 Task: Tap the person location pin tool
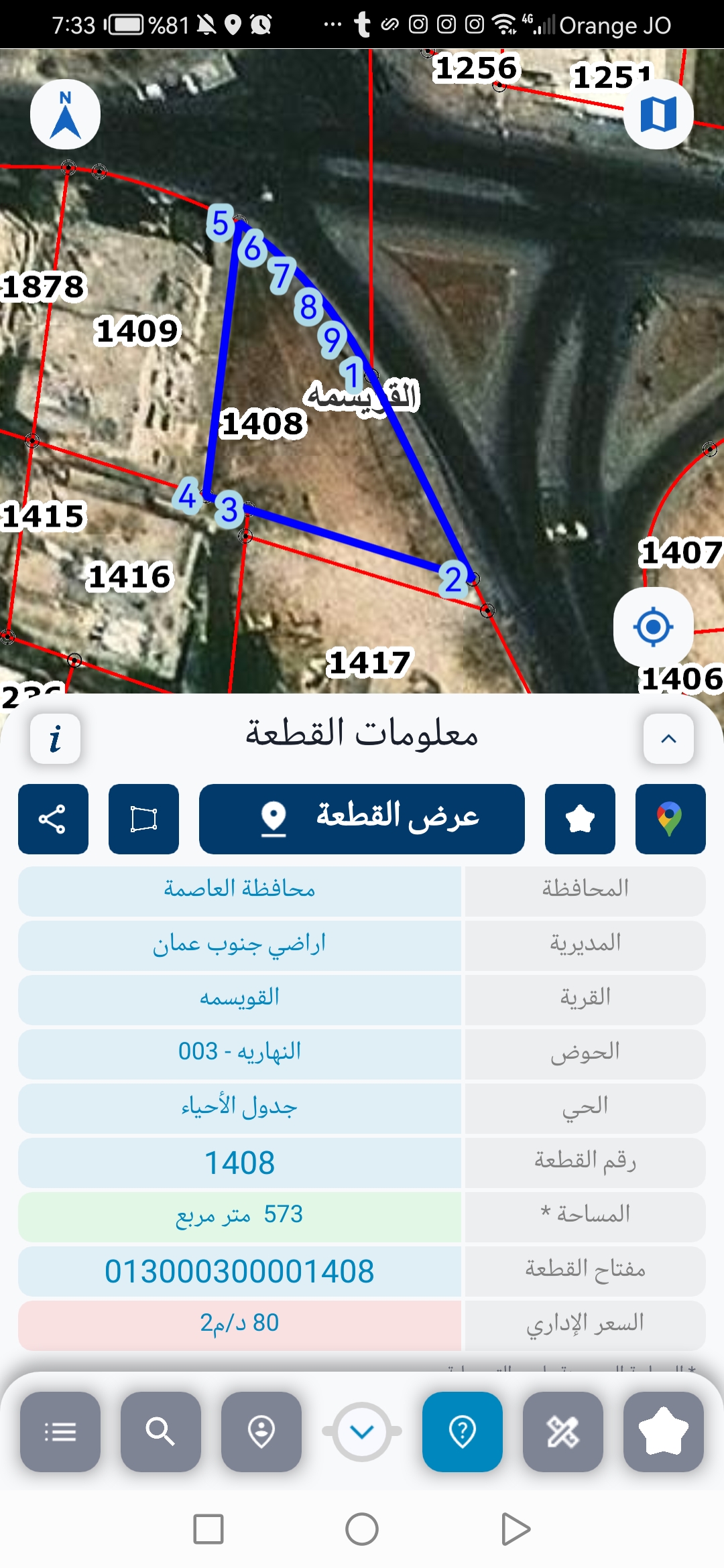click(x=261, y=1432)
